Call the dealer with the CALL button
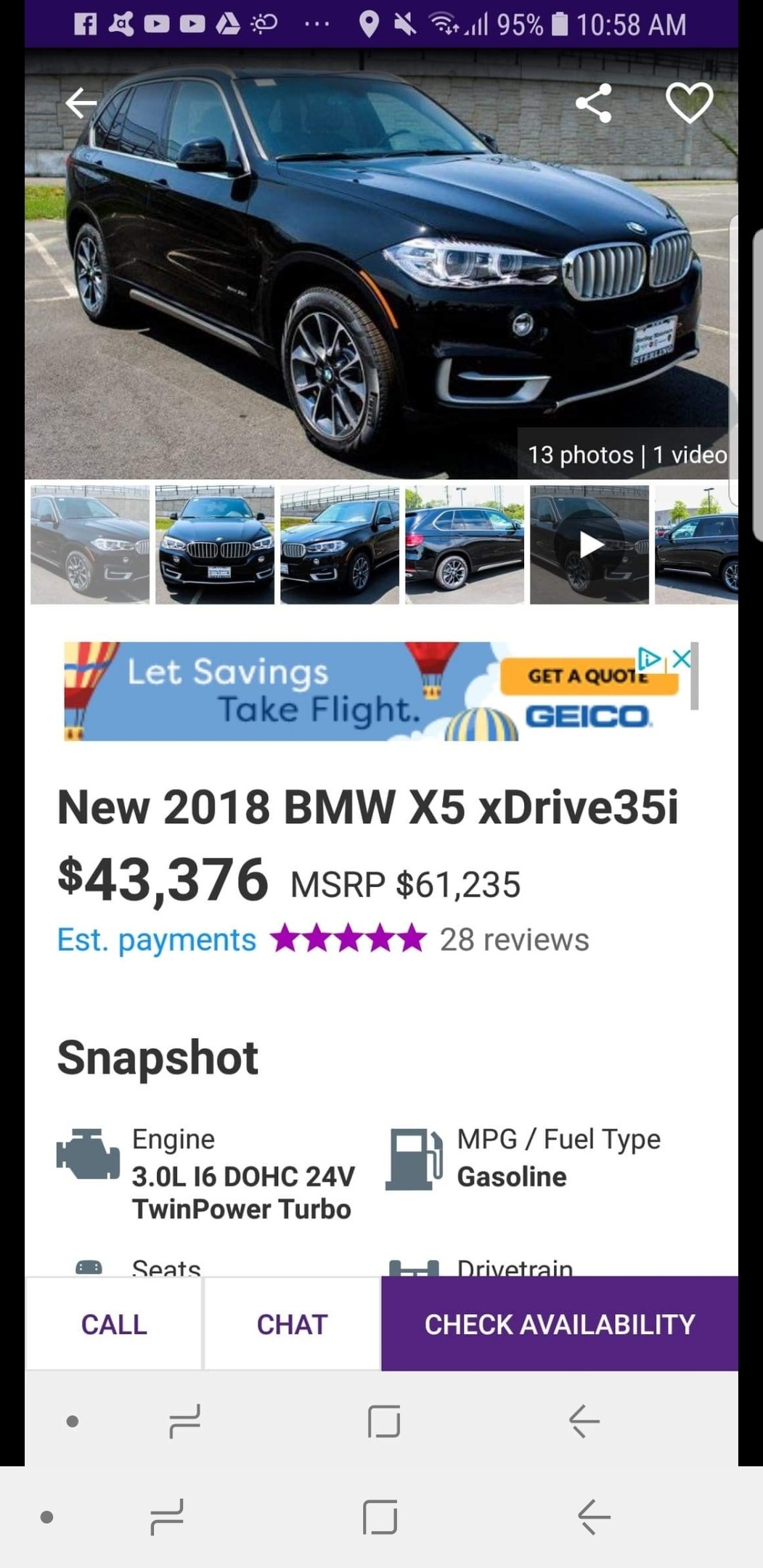The image size is (763, 1568). (x=114, y=1324)
